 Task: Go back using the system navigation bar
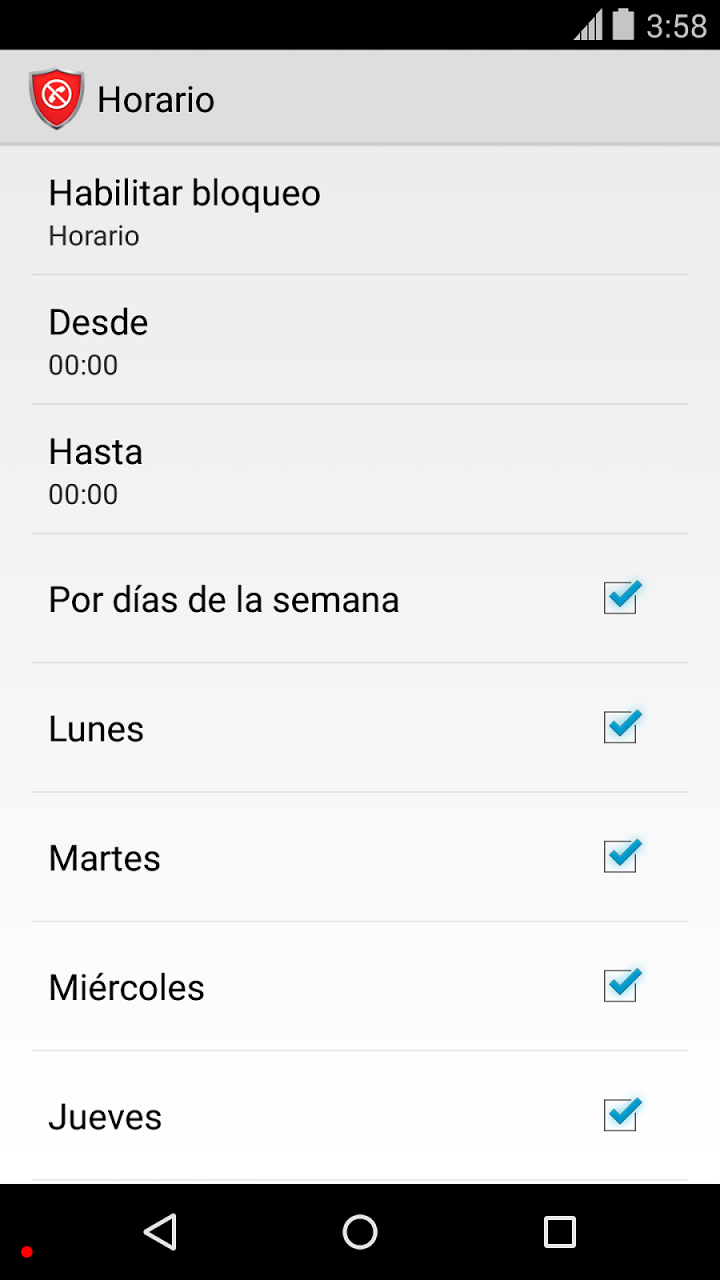tap(160, 1232)
